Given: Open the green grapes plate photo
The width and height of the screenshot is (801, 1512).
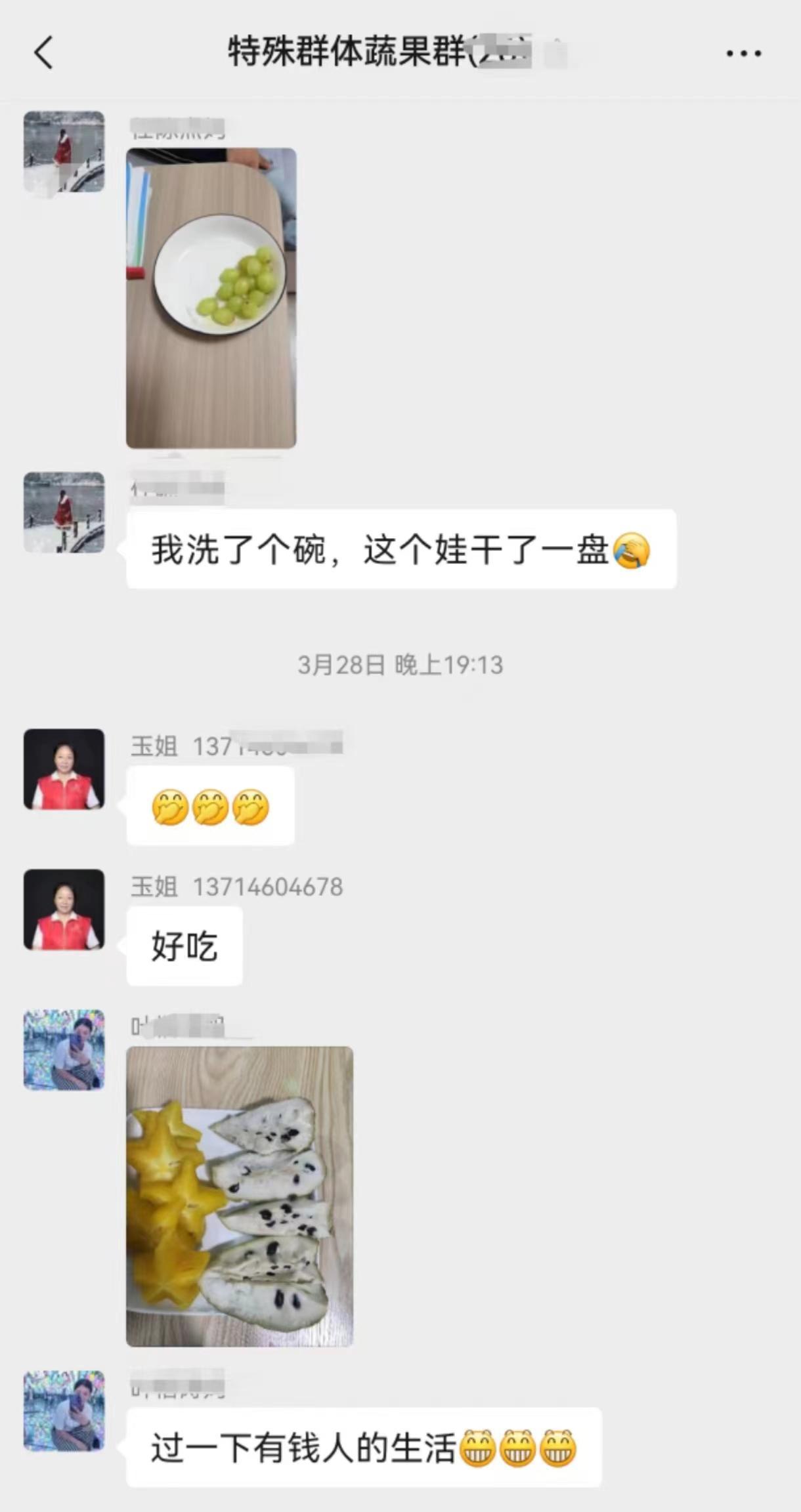Looking at the screenshot, I should tap(211, 298).
